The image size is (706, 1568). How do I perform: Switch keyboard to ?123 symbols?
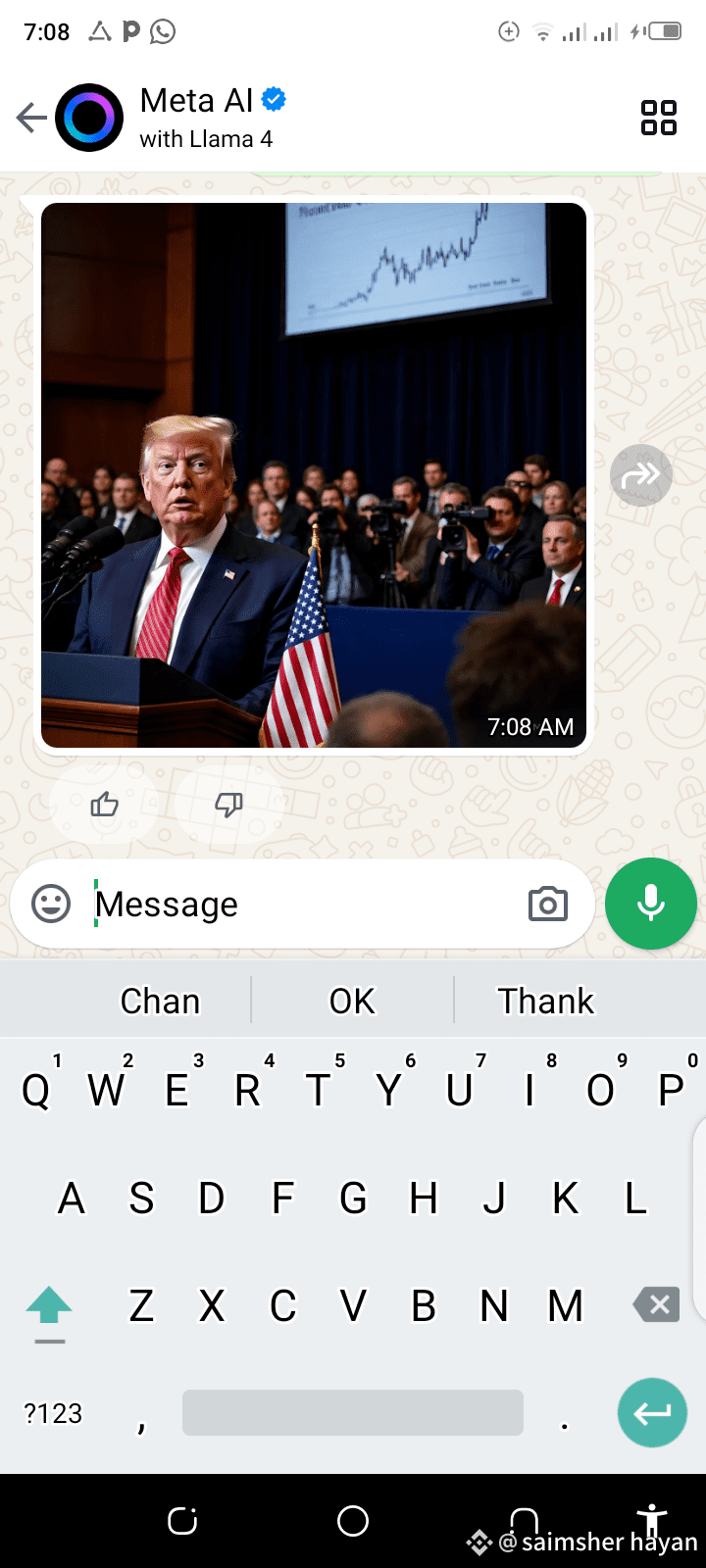tap(53, 1413)
